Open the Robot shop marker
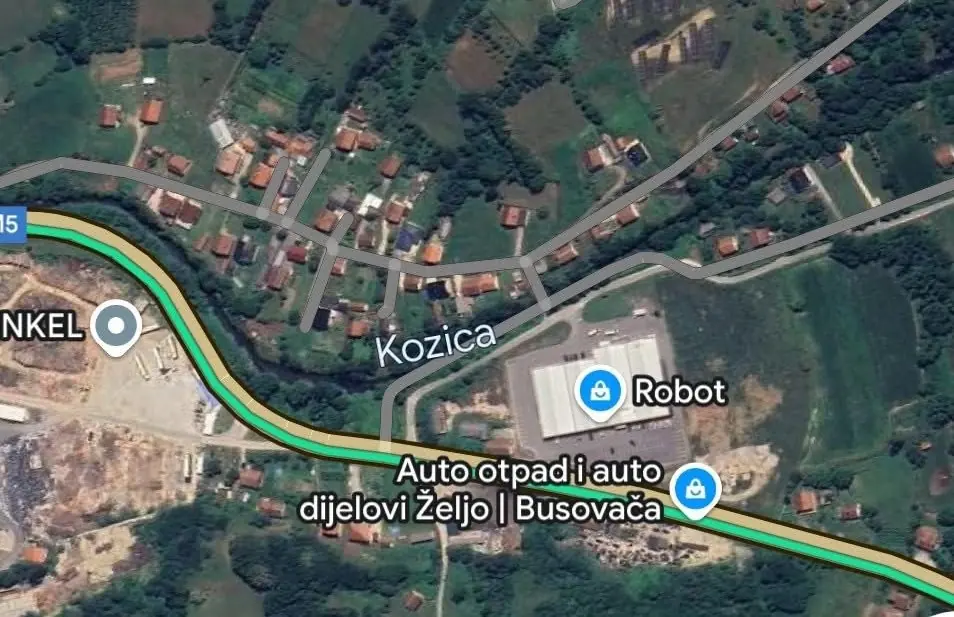Viewport: 954px width, 617px height. coord(598,391)
